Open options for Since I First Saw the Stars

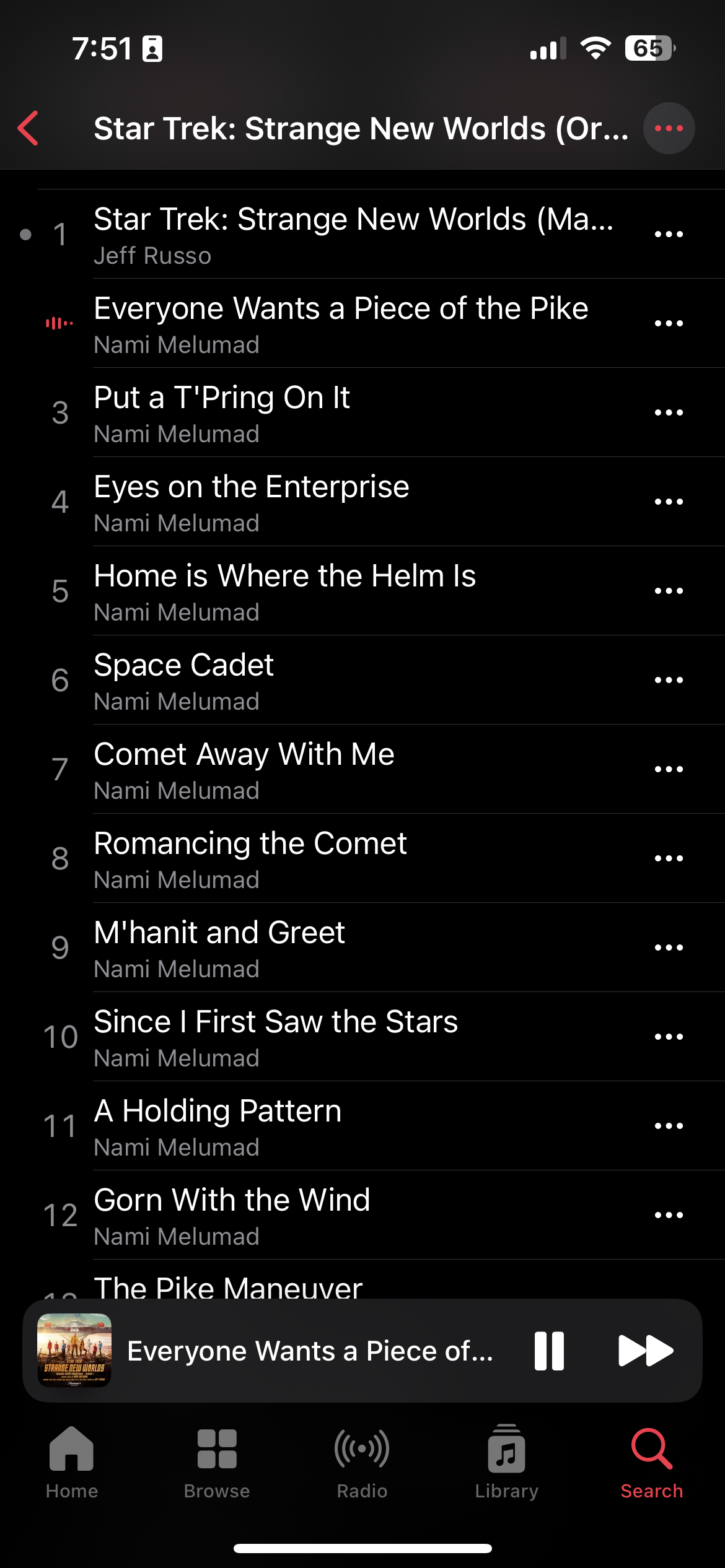tap(669, 1037)
